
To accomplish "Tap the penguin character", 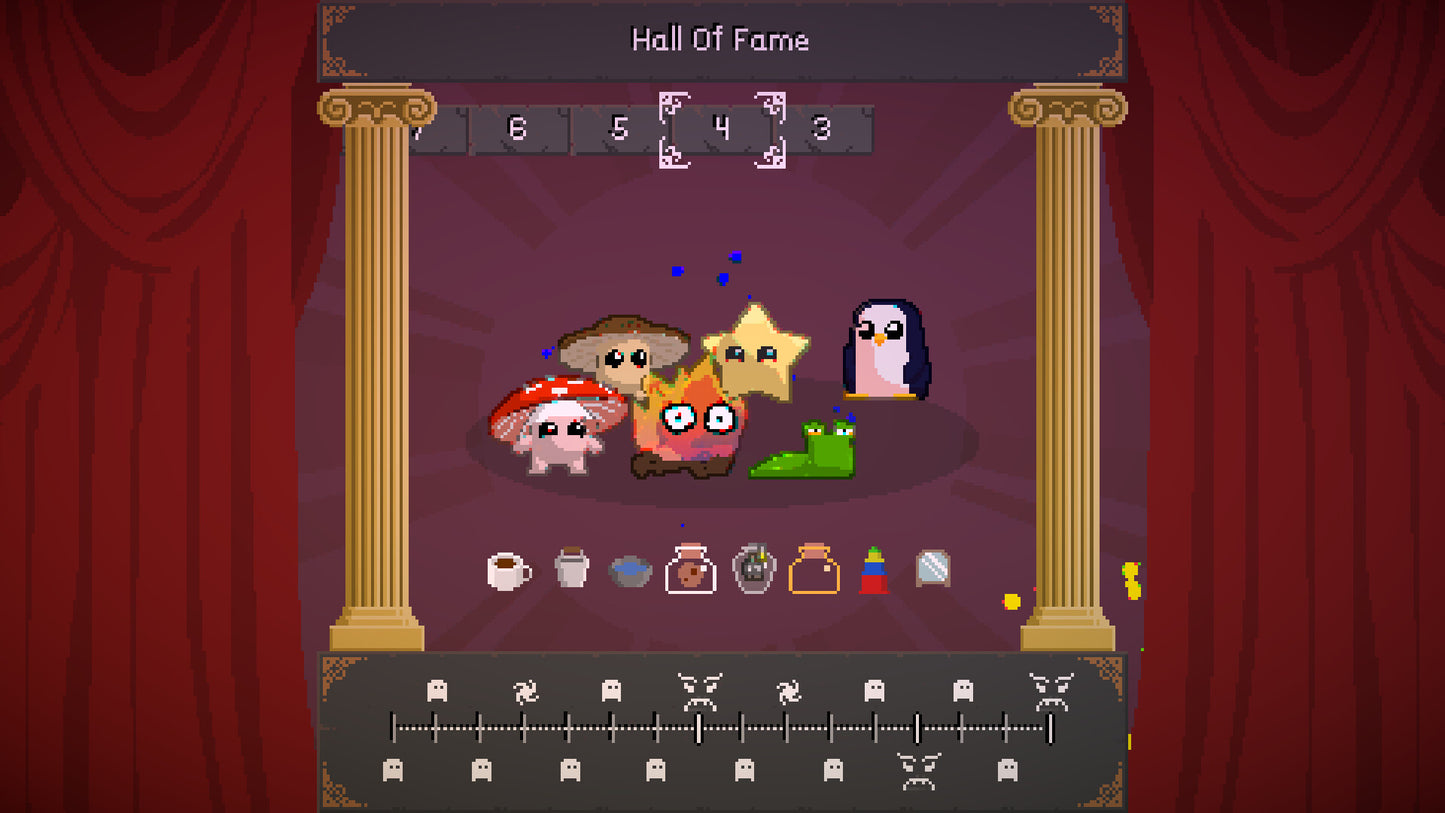I will coord(885,350).
